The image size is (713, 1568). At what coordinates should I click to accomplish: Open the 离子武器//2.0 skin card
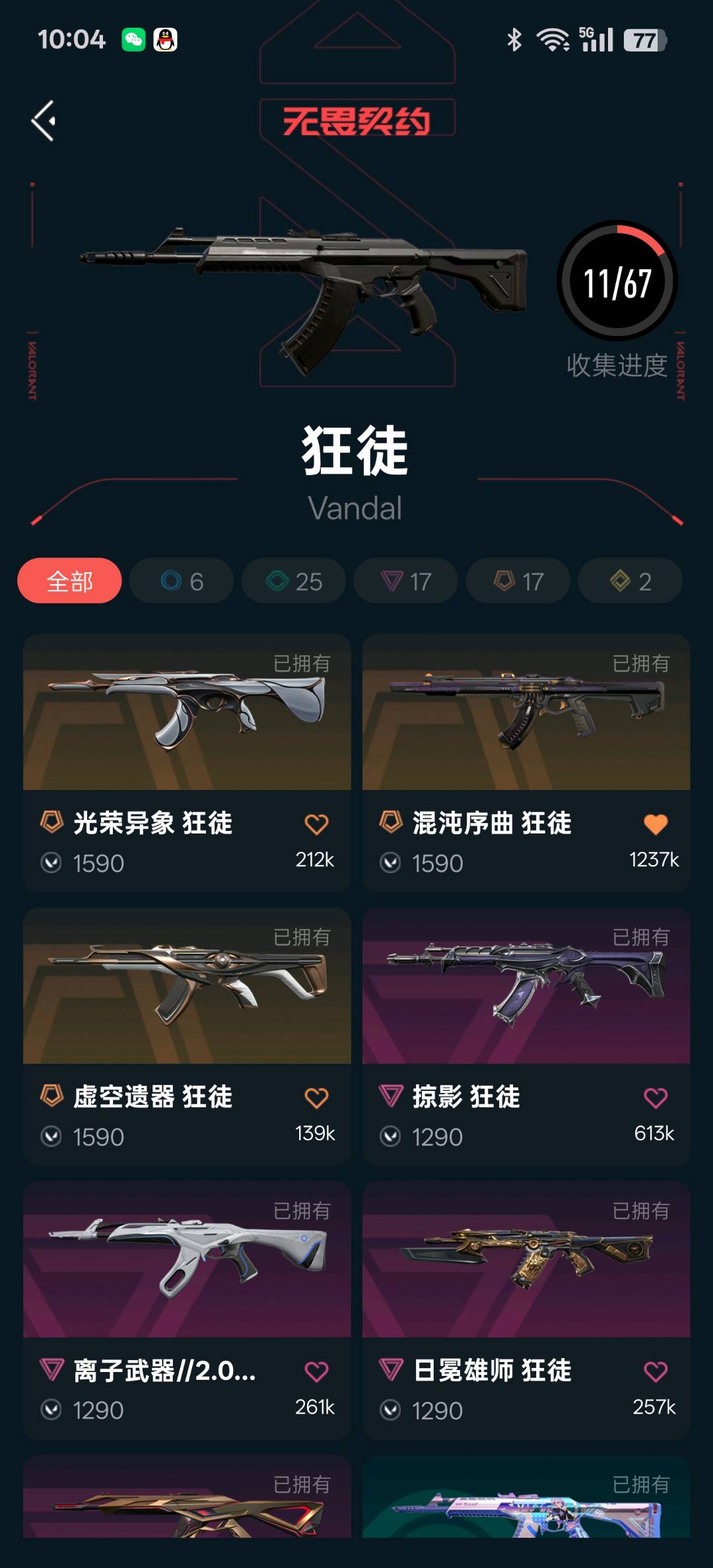point(187,1260)
